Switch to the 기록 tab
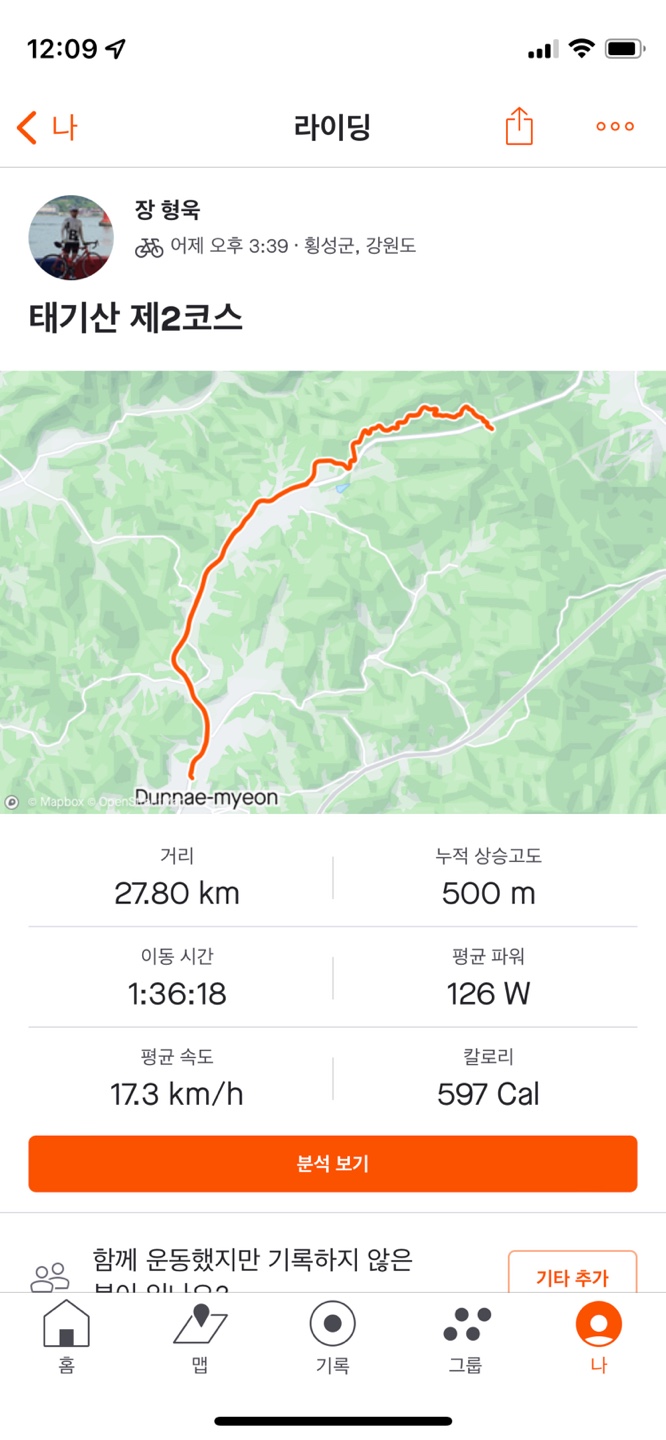Image resolution: width=666 pixels, height=1440 pixels. (x=333, y=1336)
